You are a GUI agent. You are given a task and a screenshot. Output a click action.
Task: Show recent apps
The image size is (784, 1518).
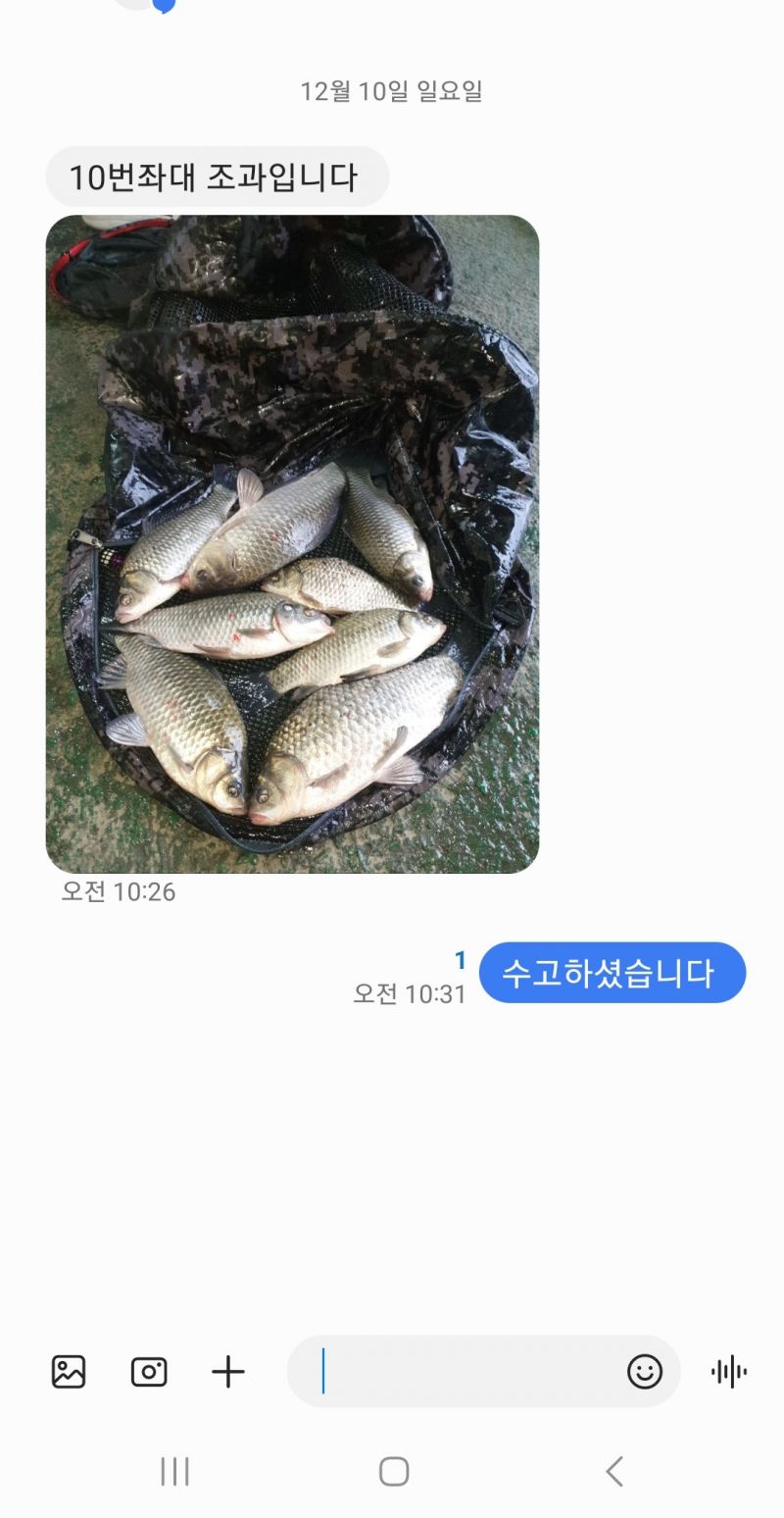pos(174,1471)
